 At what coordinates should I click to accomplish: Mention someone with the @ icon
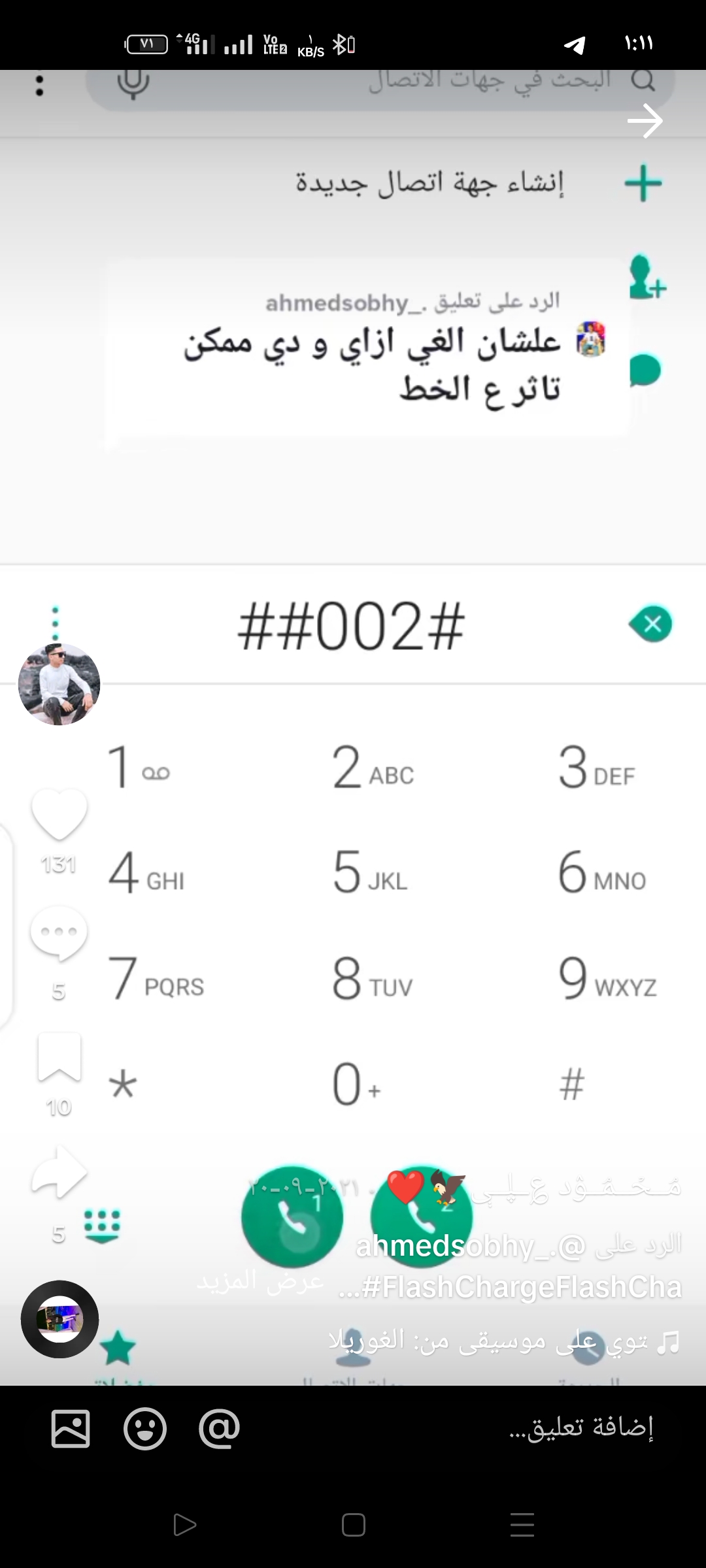[219, 1428]
